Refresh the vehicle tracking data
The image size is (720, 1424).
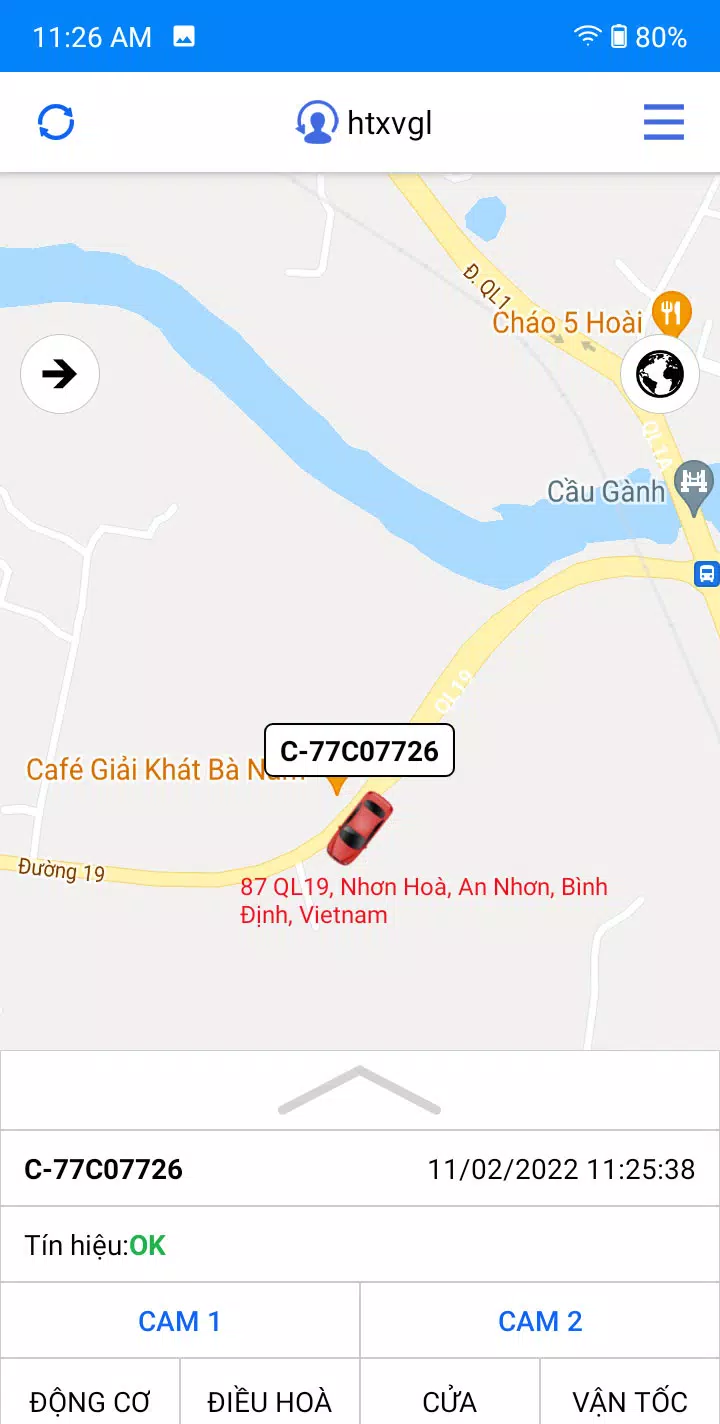point(55,121)
